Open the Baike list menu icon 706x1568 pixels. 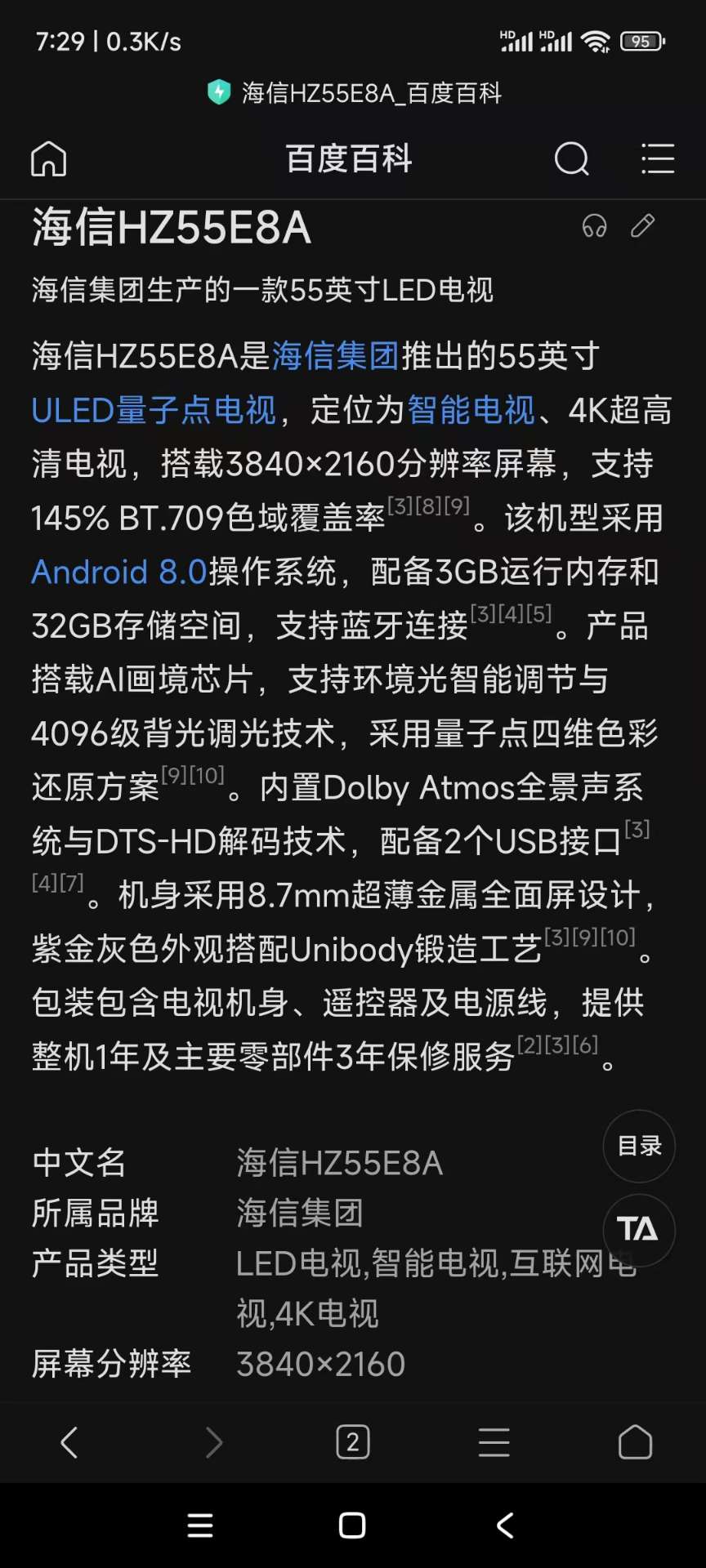tap(657, 158)
